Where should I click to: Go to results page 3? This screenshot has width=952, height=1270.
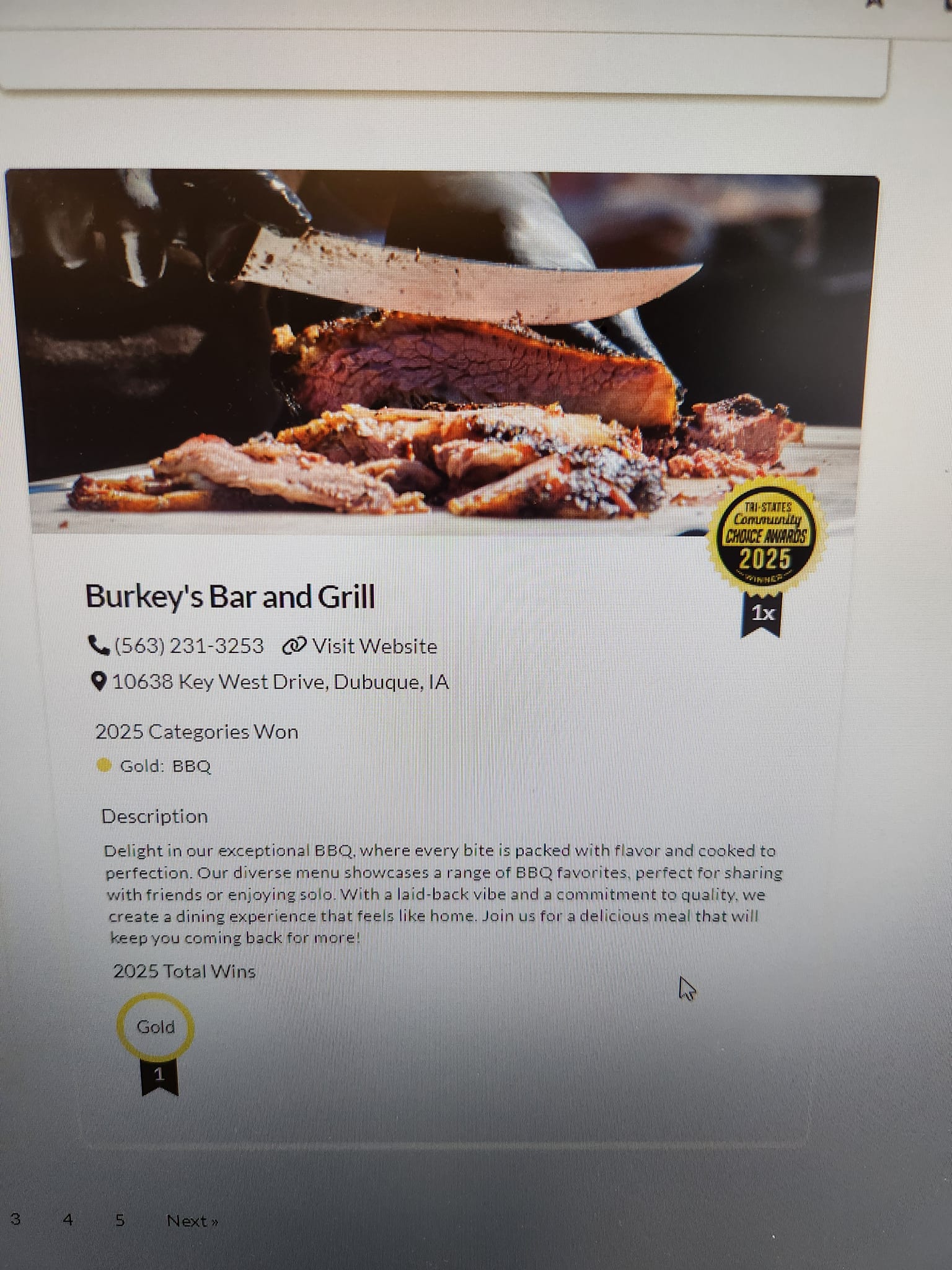click(x=15, y=1220)
